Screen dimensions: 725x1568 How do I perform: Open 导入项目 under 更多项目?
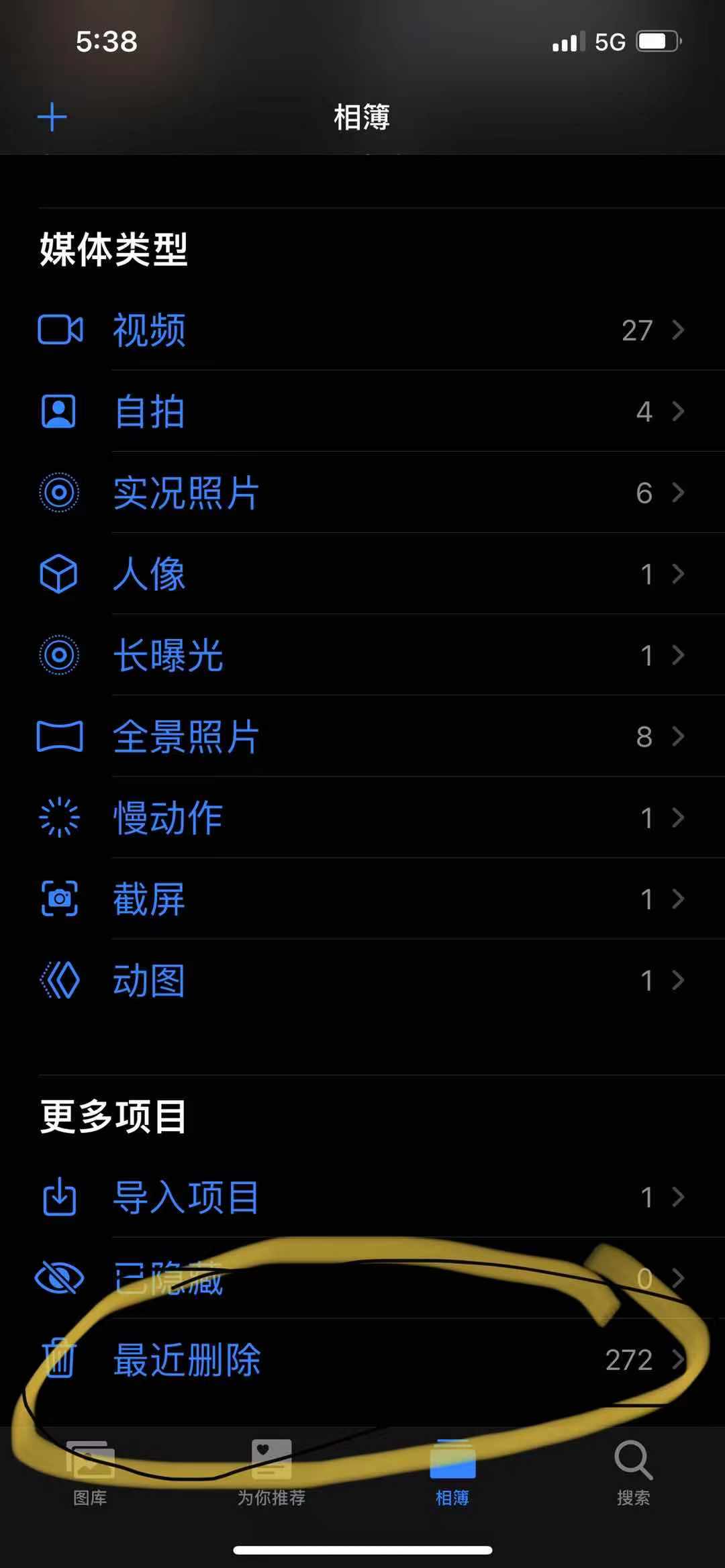click(362, 1197)
